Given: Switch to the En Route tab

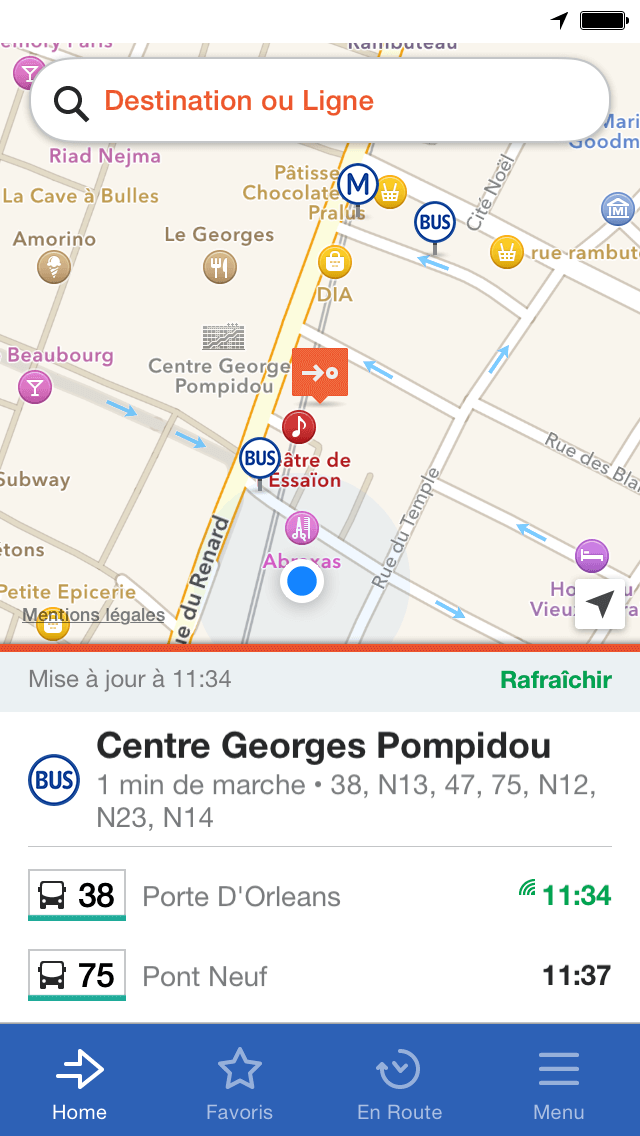Looking at the screenshot, I should point(399,1082).
